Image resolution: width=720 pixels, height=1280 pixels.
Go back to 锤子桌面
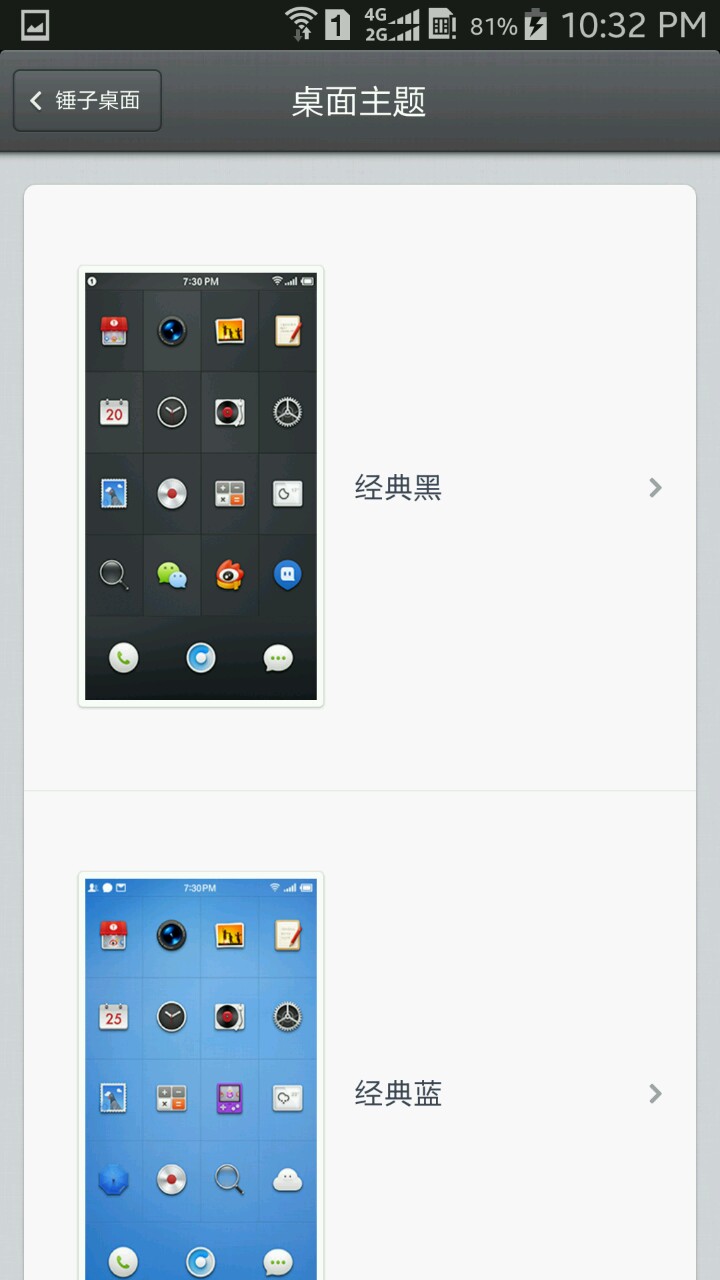pyautogui.click(x=87, y=101)
